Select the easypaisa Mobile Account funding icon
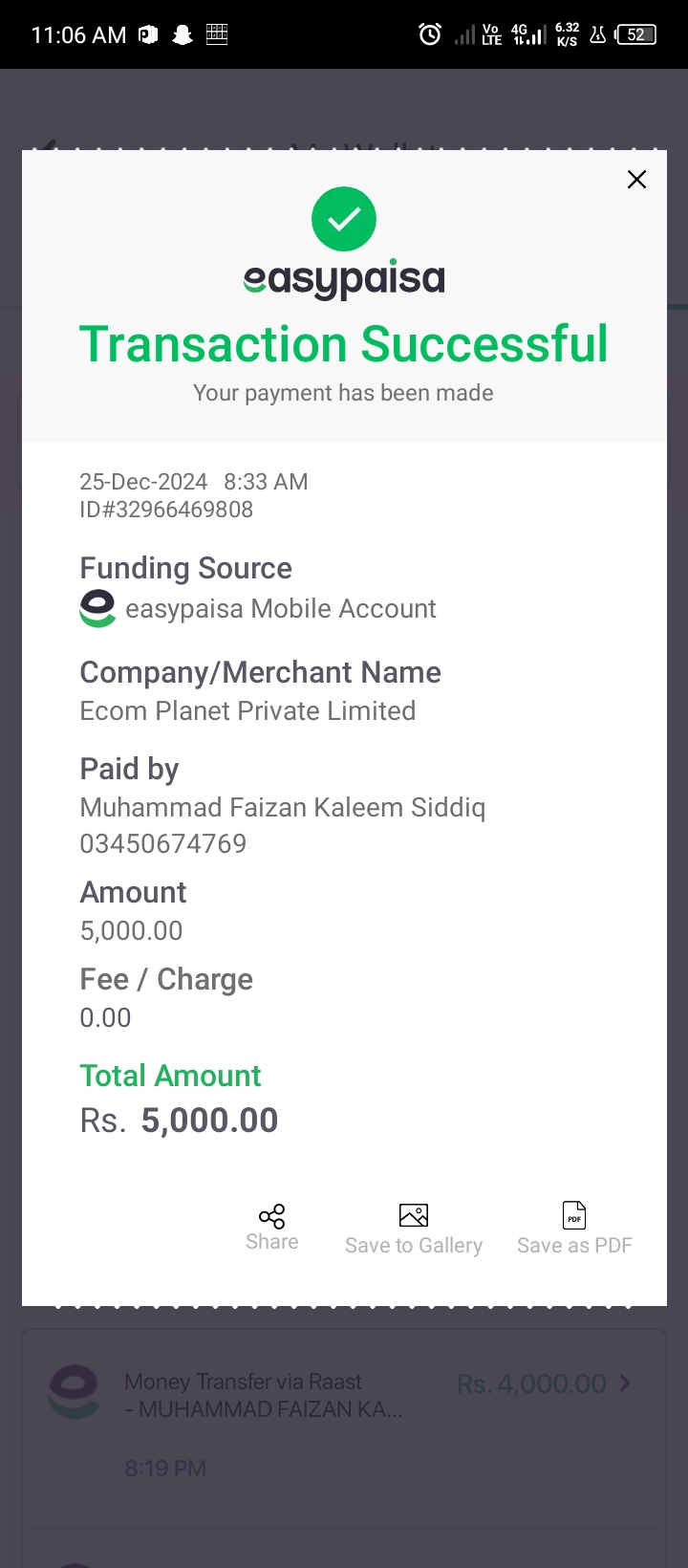Viewport: 688px width, 1568px height. click(97, 607)
